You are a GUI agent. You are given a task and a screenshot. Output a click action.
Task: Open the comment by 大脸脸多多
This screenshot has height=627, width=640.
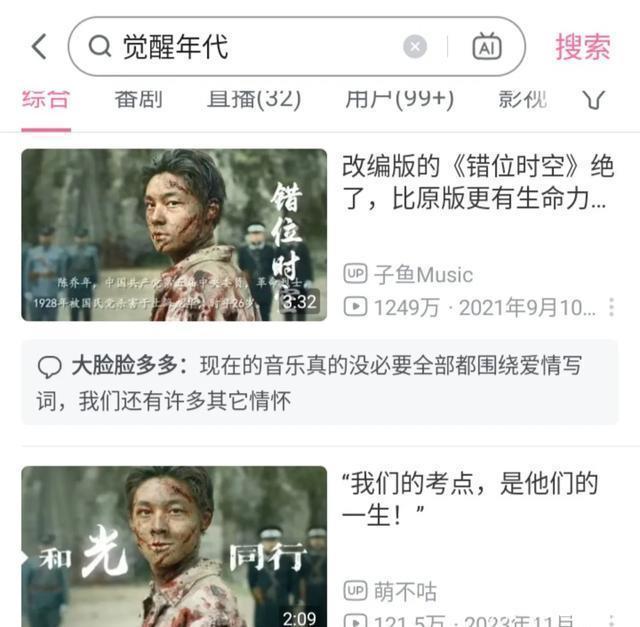click(x=319, y=383)
